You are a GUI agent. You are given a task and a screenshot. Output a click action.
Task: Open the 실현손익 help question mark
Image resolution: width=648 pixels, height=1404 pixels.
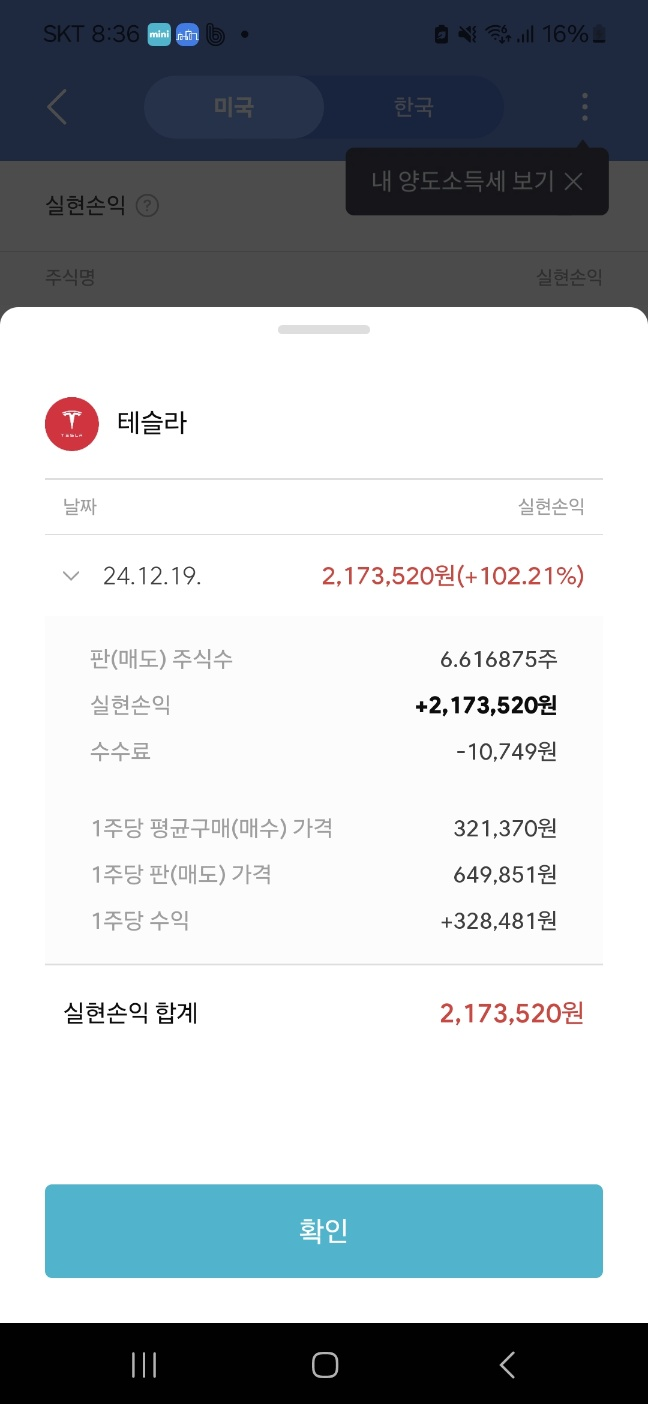[147, 206]
